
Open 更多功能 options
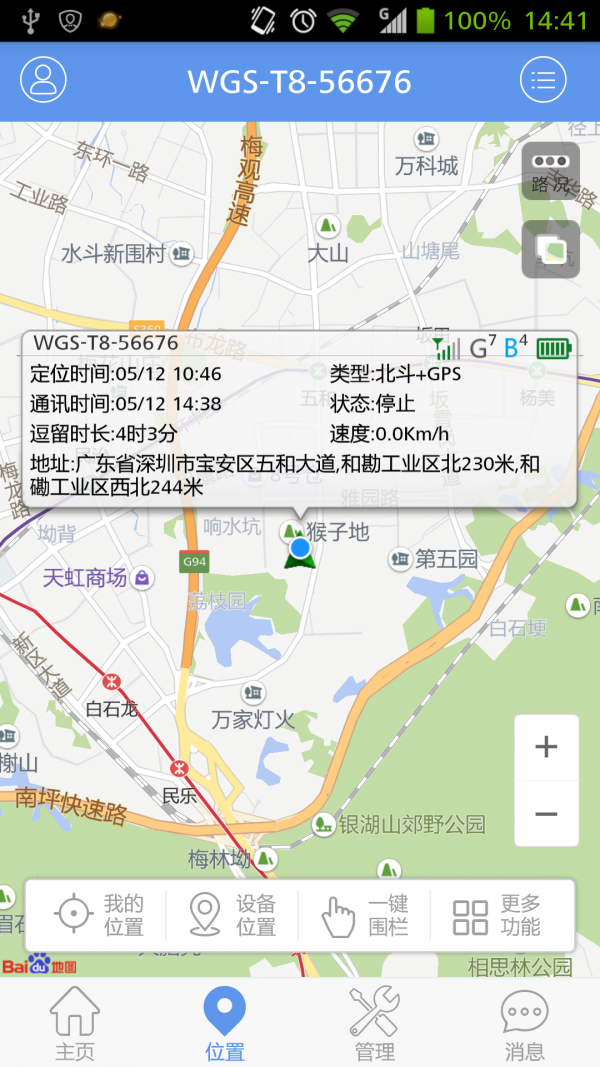click(x=497, y=915)
